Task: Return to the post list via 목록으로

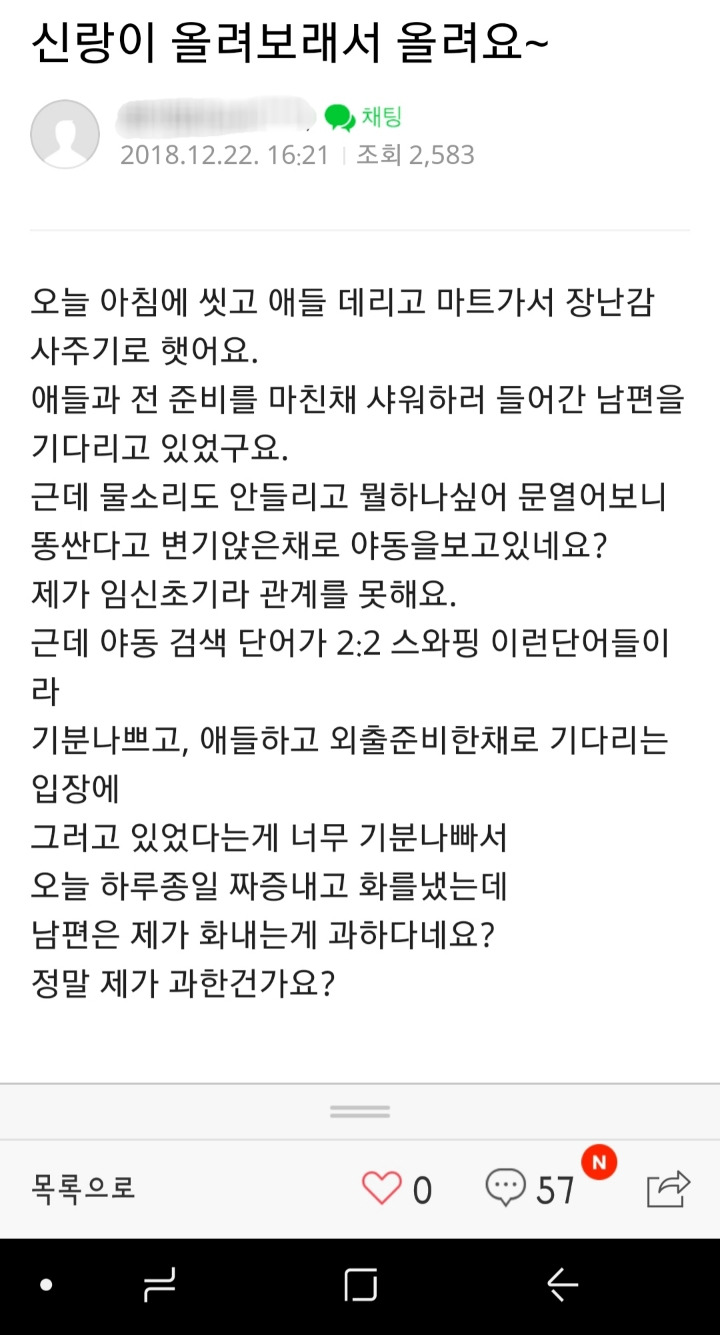Action: click(83, 1188)
